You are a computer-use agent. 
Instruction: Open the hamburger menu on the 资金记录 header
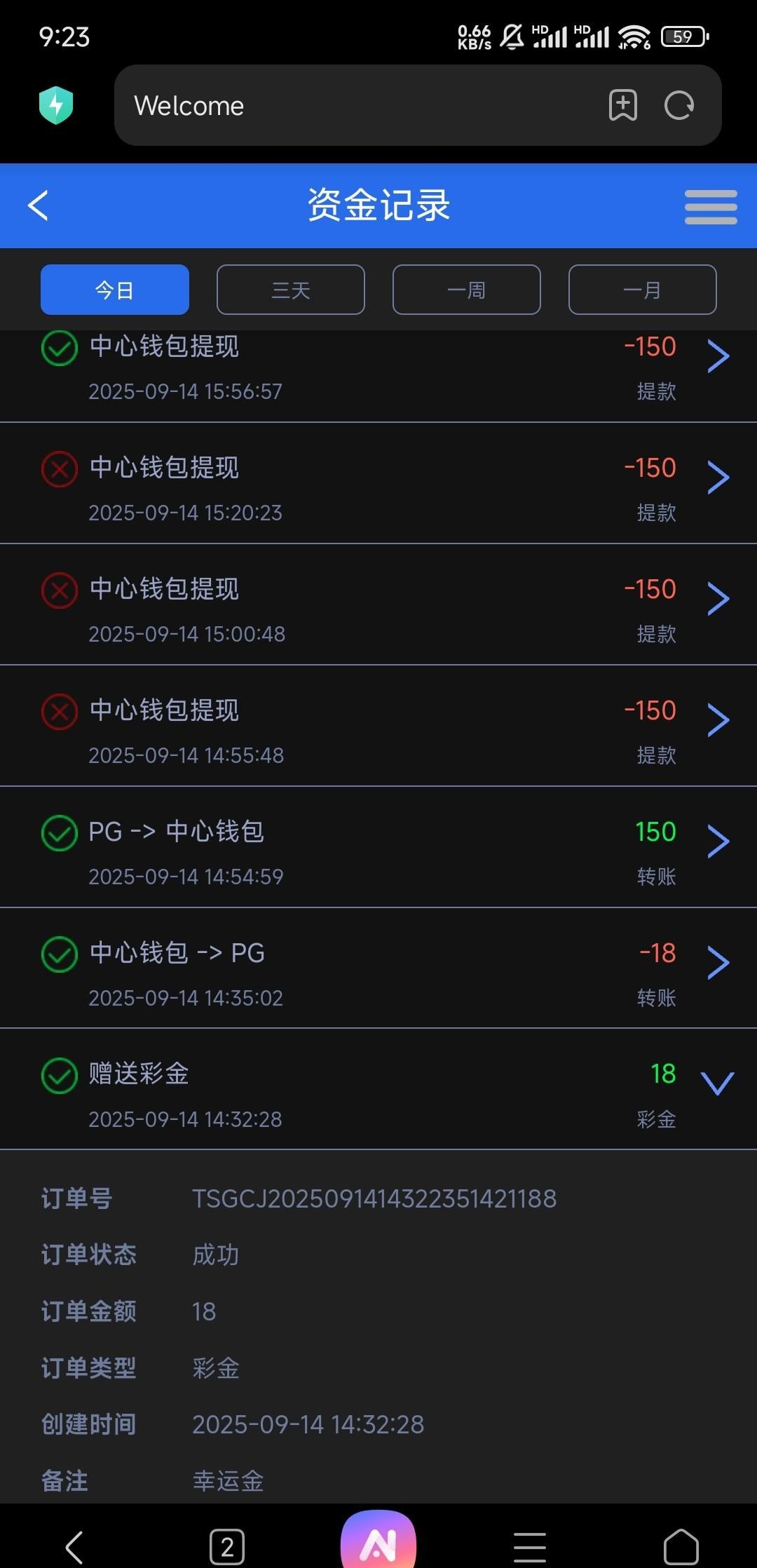(710, 205)
